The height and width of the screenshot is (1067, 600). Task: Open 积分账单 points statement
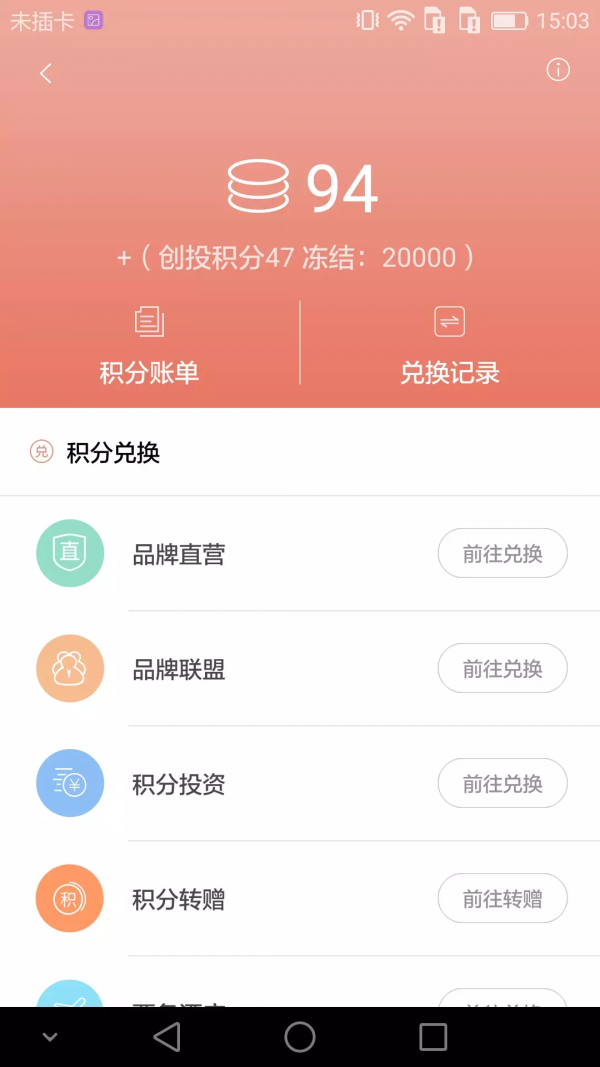pyautogui.click(x=150, y=346)
